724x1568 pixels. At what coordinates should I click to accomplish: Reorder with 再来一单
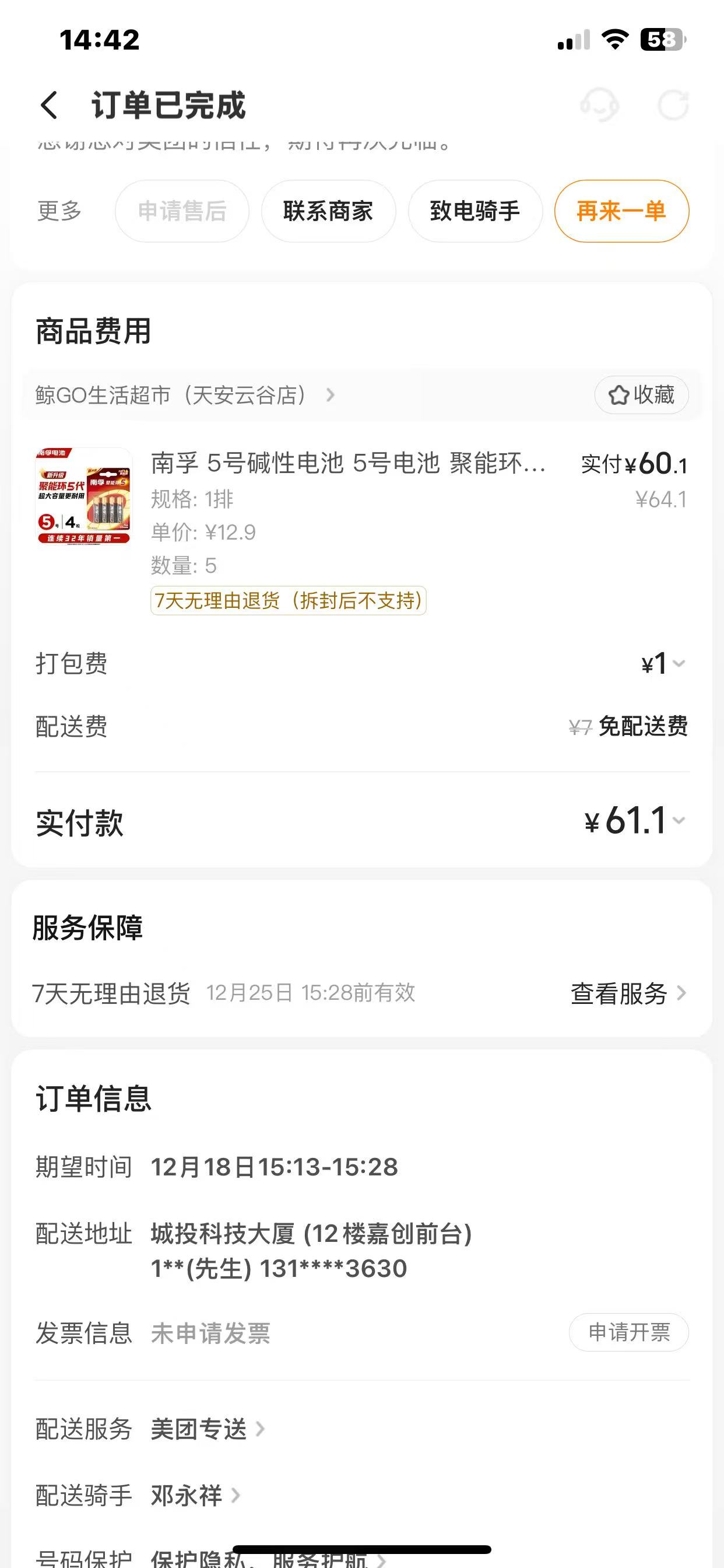(x=621, y=211)
